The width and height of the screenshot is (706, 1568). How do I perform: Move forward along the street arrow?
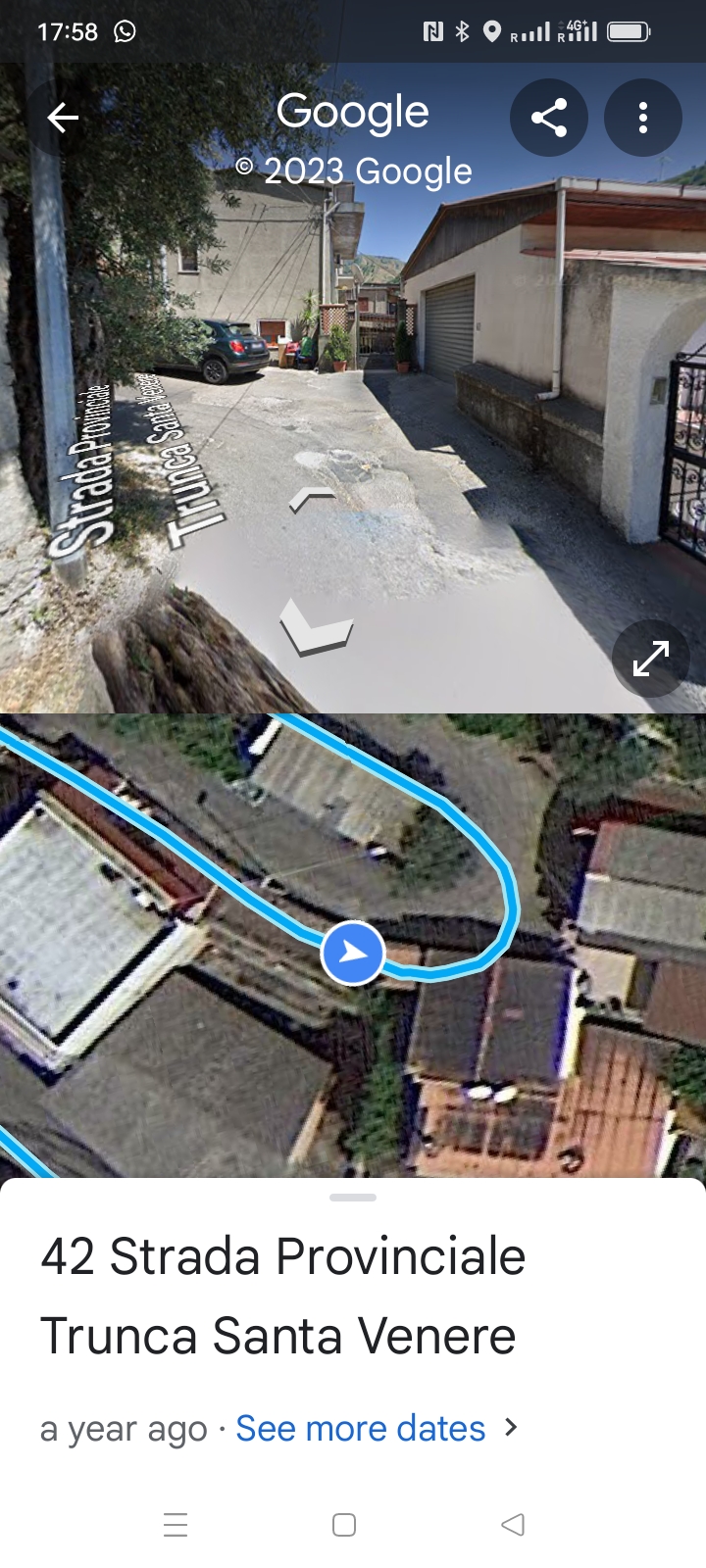click(312, 500)
